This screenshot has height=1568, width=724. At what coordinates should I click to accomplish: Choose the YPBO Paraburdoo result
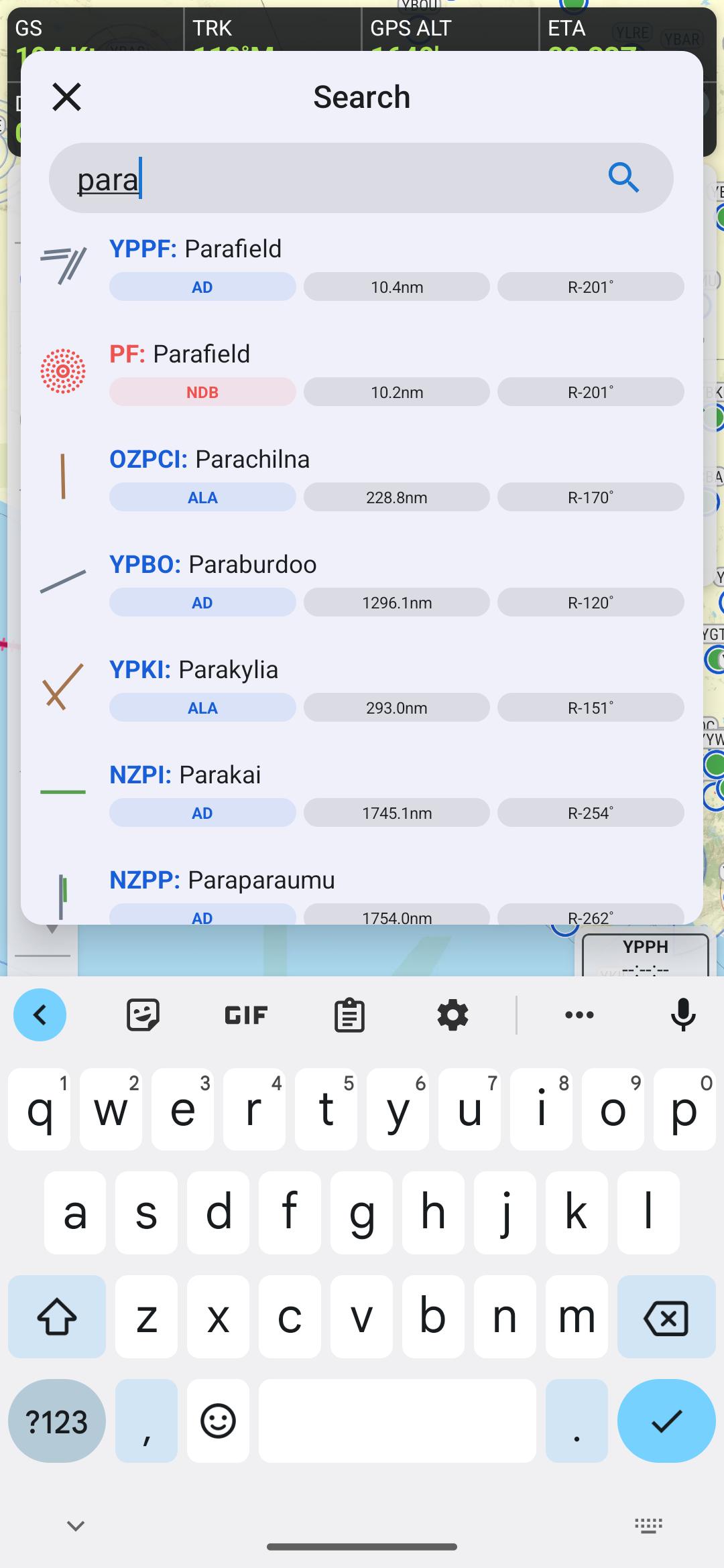pos(362,582)
